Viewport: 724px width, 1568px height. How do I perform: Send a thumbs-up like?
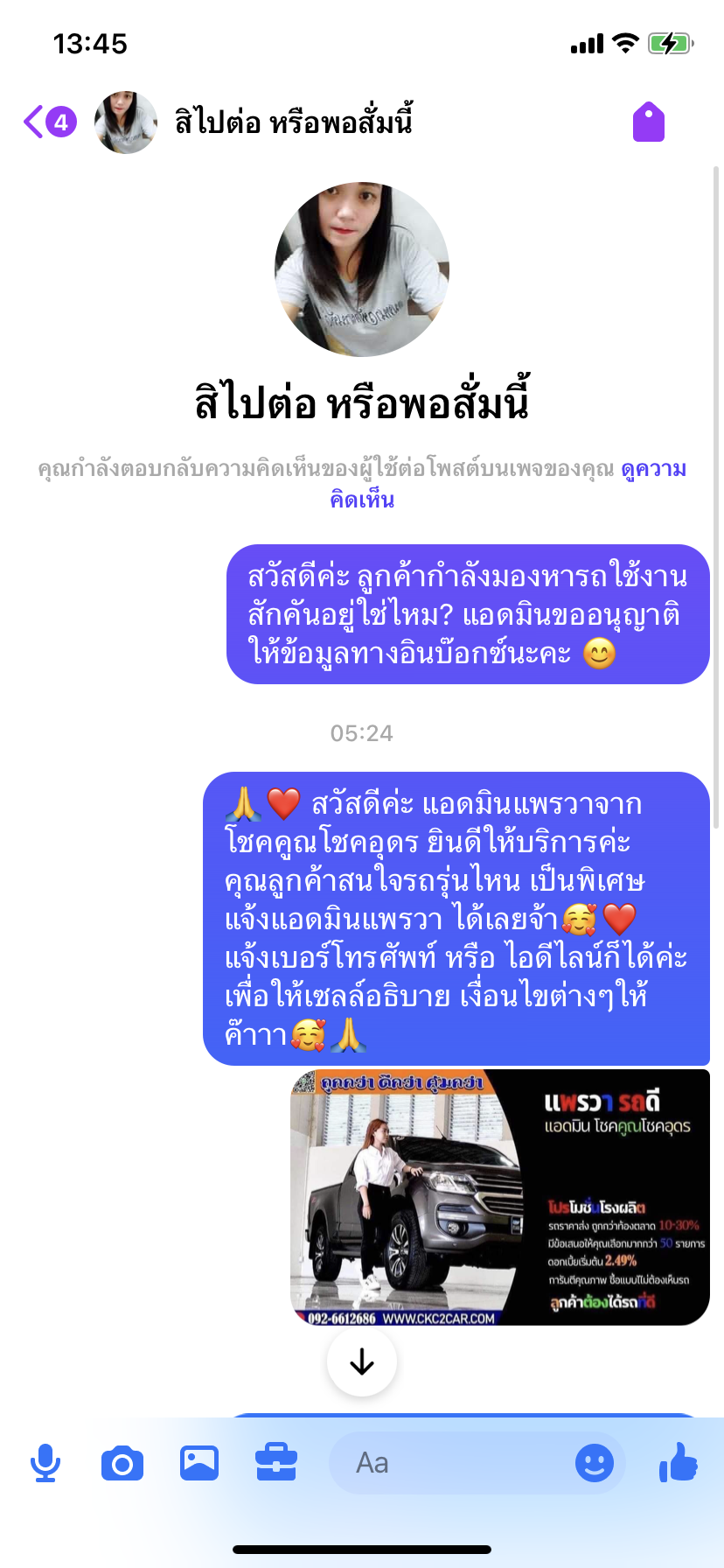tap(679, 1462)
